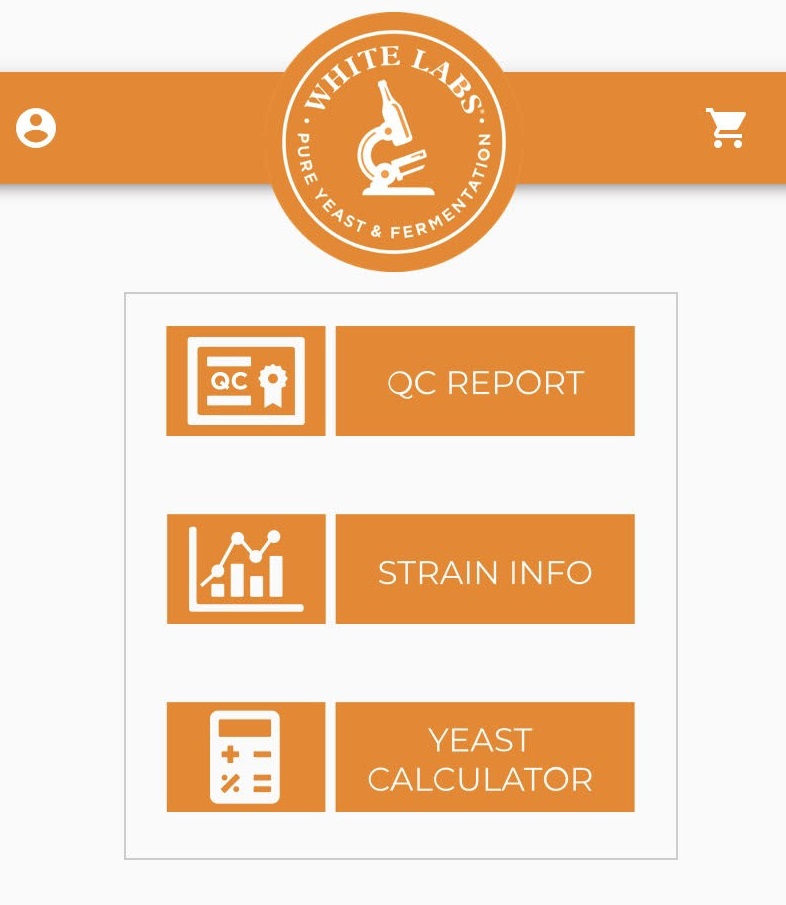Open the QC Report section
The image size is (786, 905).
point(484,381)
